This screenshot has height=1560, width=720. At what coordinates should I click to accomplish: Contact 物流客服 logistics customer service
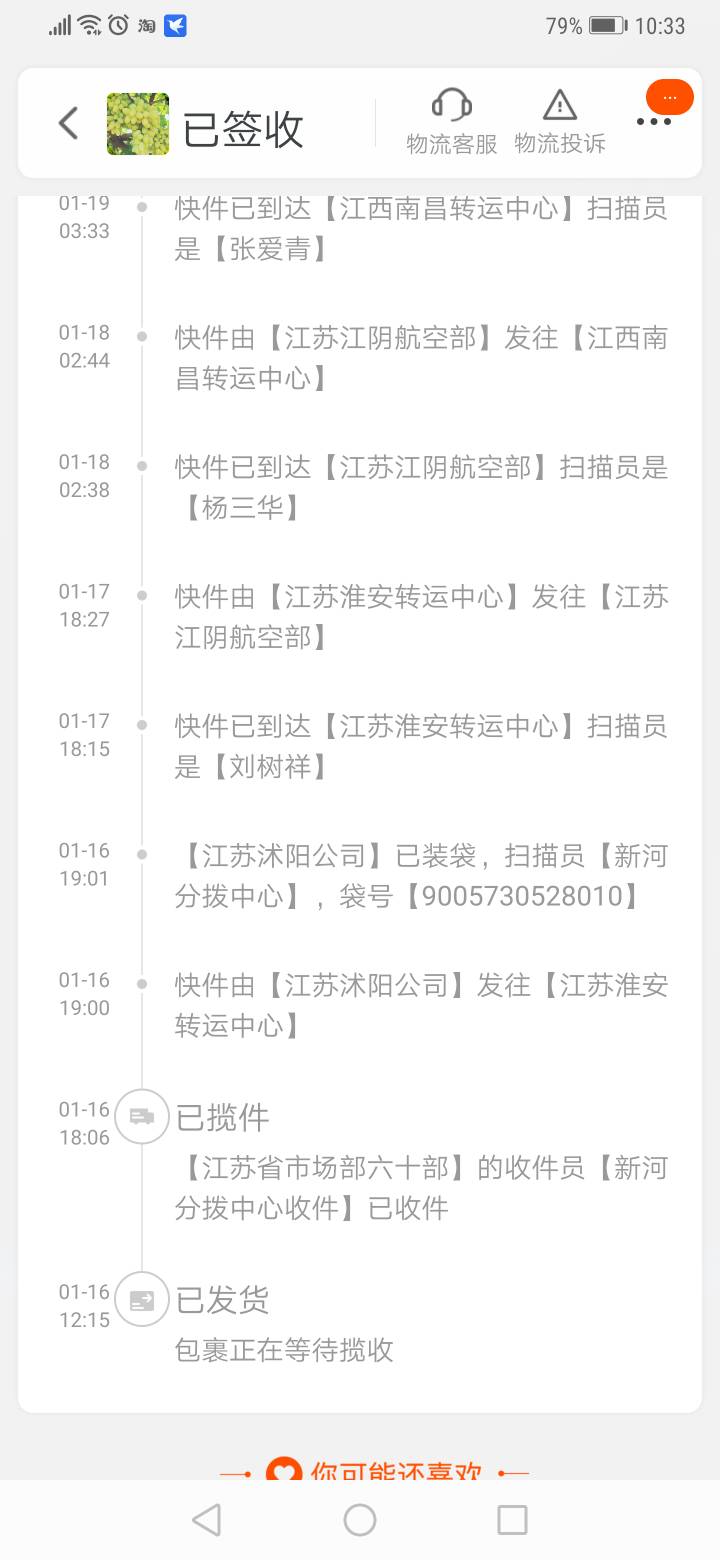point(452,122)
